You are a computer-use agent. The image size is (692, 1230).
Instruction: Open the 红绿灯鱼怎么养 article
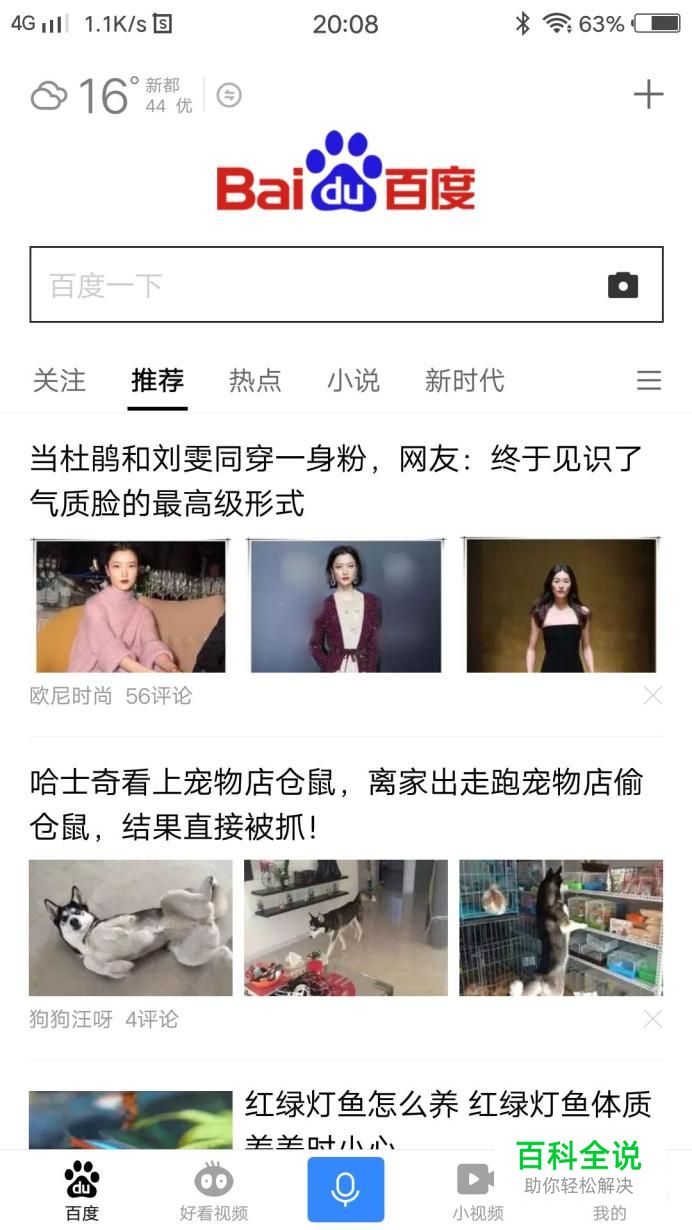tap(448, 1106)
